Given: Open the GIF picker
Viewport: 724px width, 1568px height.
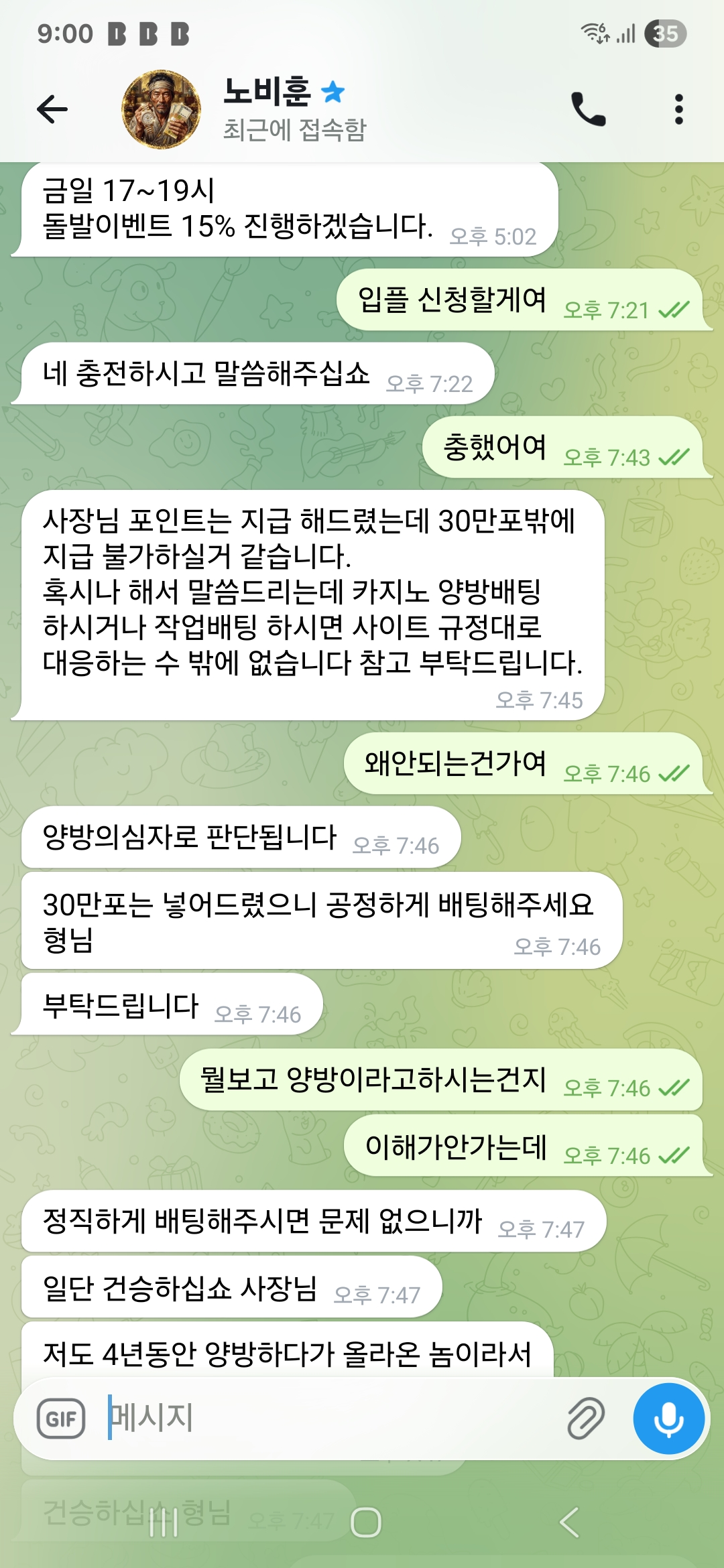Looking at the screenshot, I should (61, 1419).
